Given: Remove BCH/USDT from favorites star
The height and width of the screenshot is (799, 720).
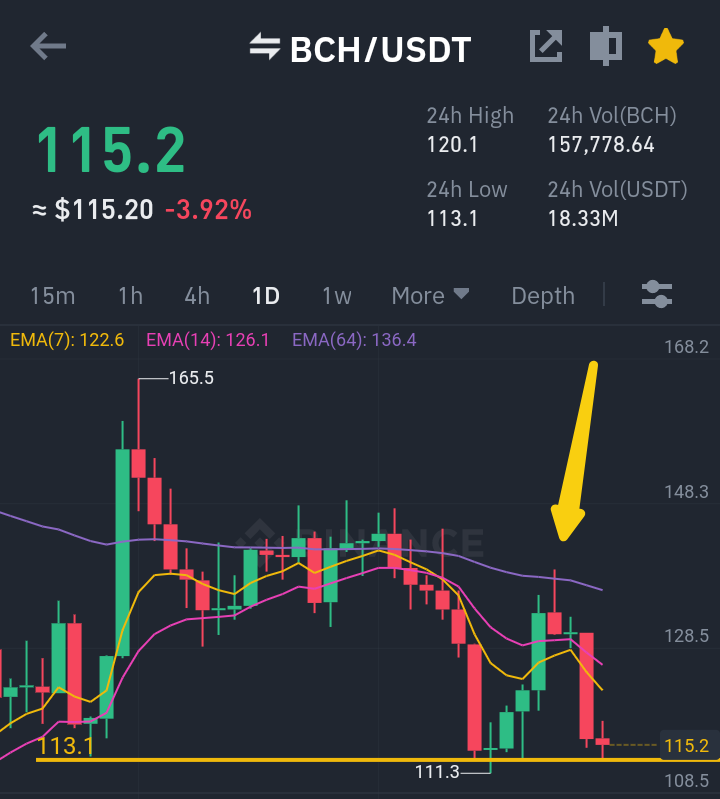Looking at the screenshot, I should click(665, 46).
